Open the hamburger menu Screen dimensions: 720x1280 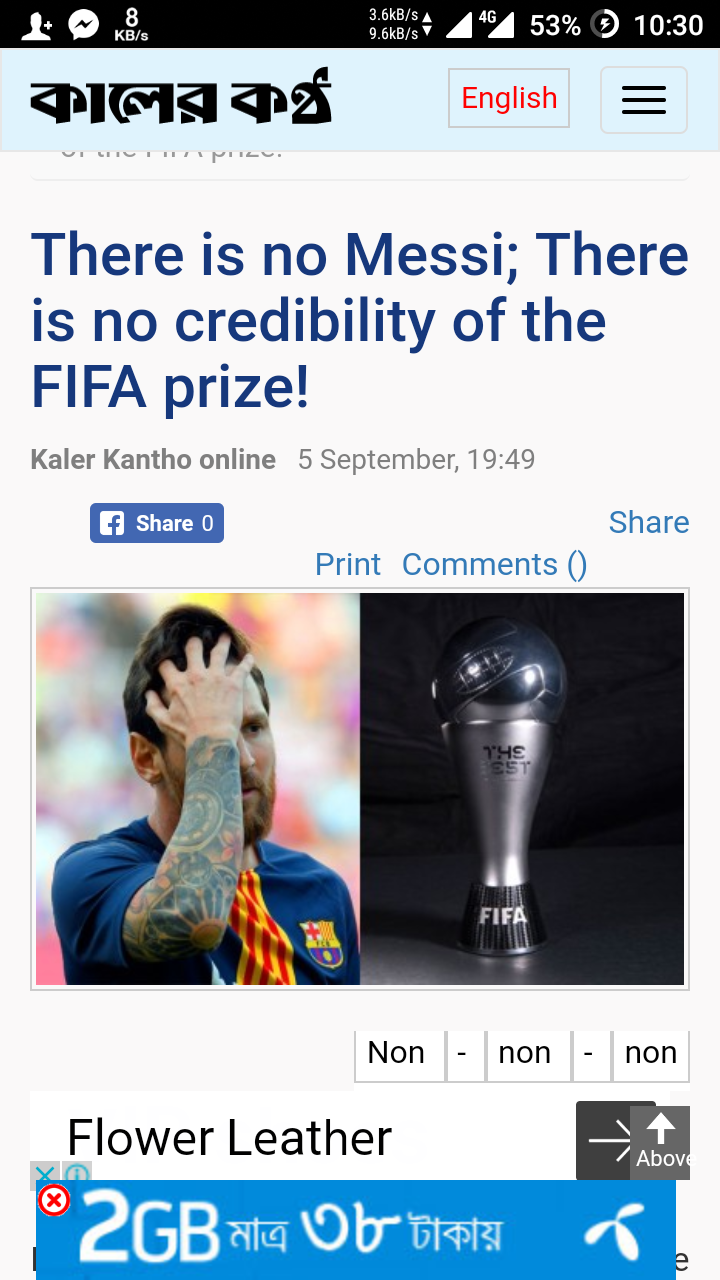click(643, 100)
